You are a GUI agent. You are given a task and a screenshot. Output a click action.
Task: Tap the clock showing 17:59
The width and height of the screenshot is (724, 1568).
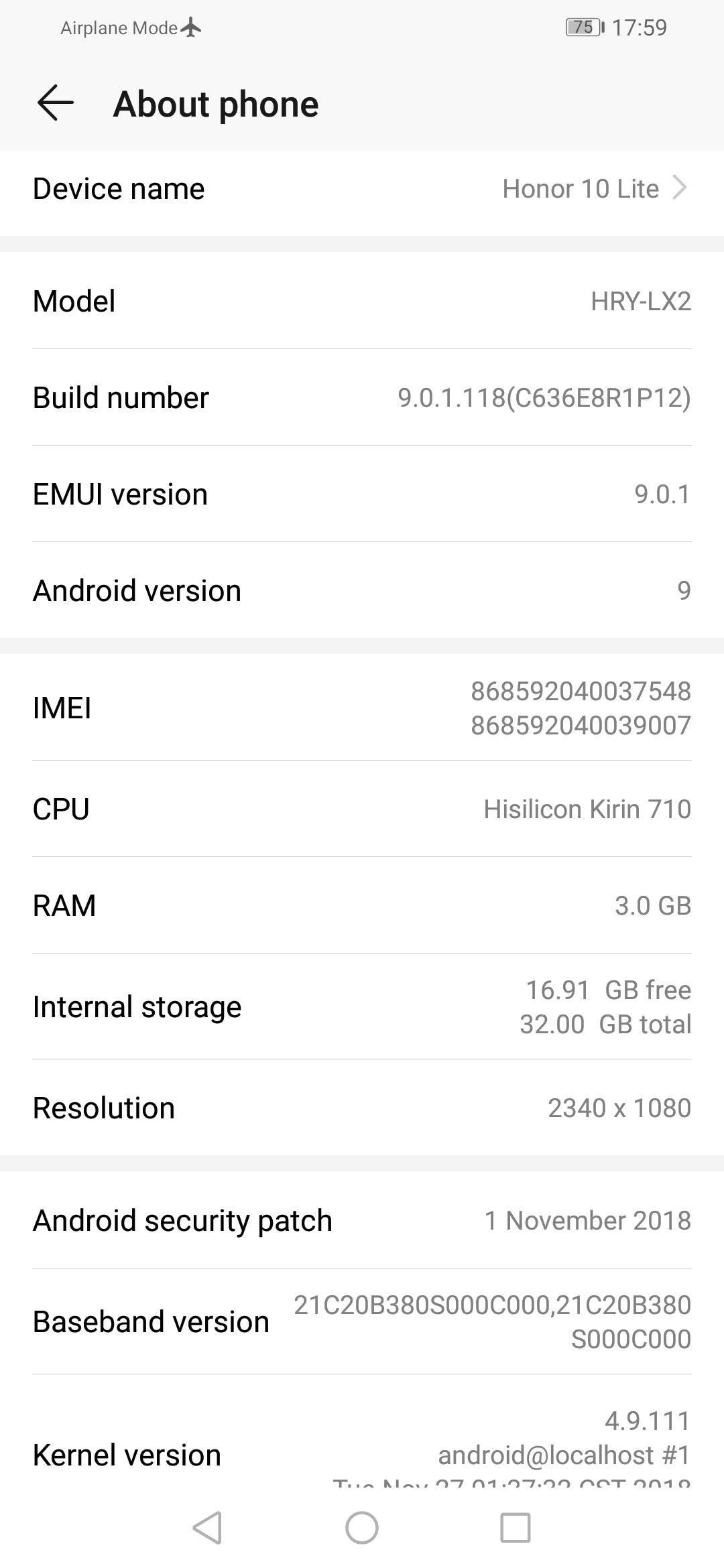[x=640, y=27]
